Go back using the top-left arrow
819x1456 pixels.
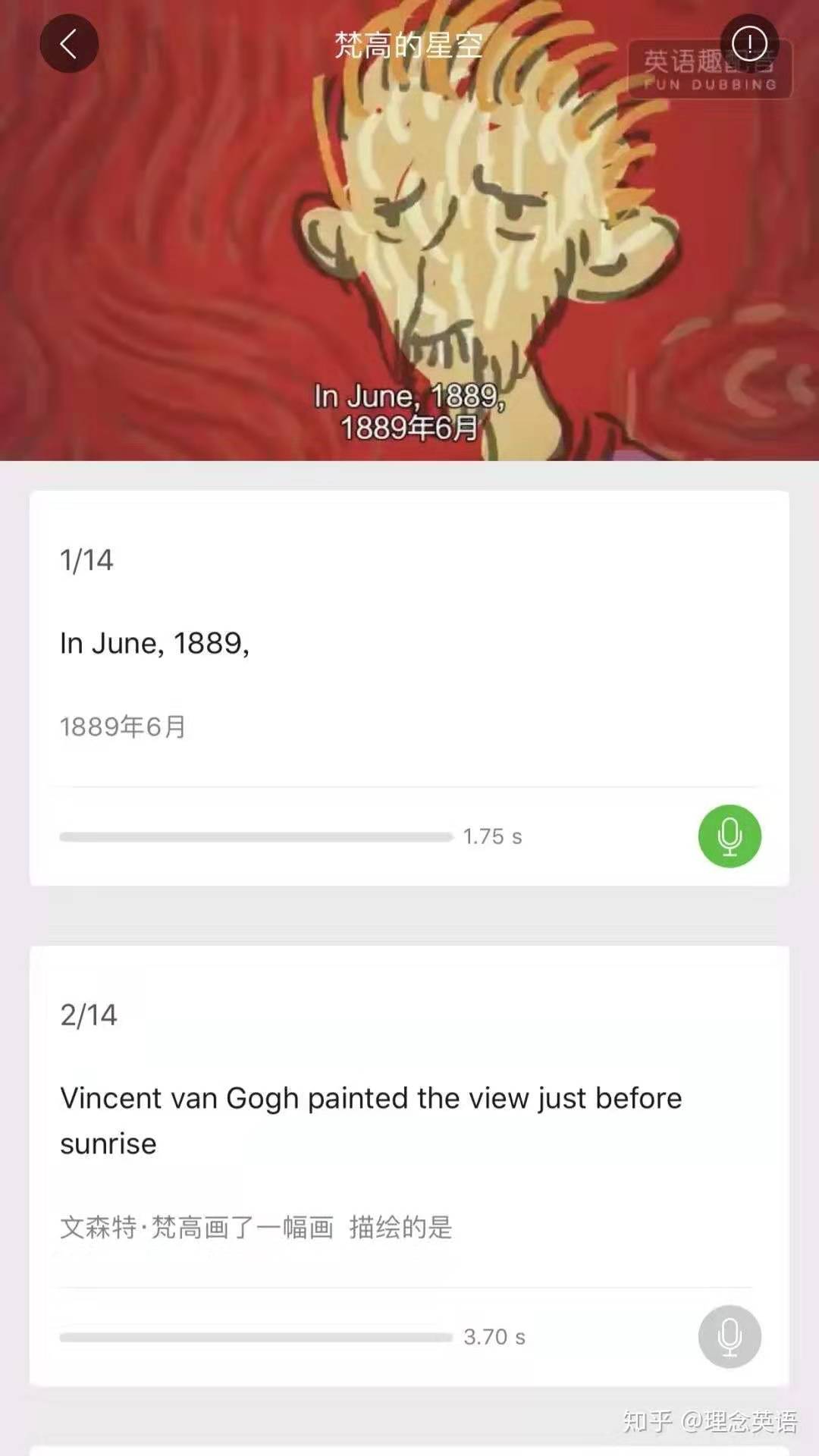click(69, 44)
